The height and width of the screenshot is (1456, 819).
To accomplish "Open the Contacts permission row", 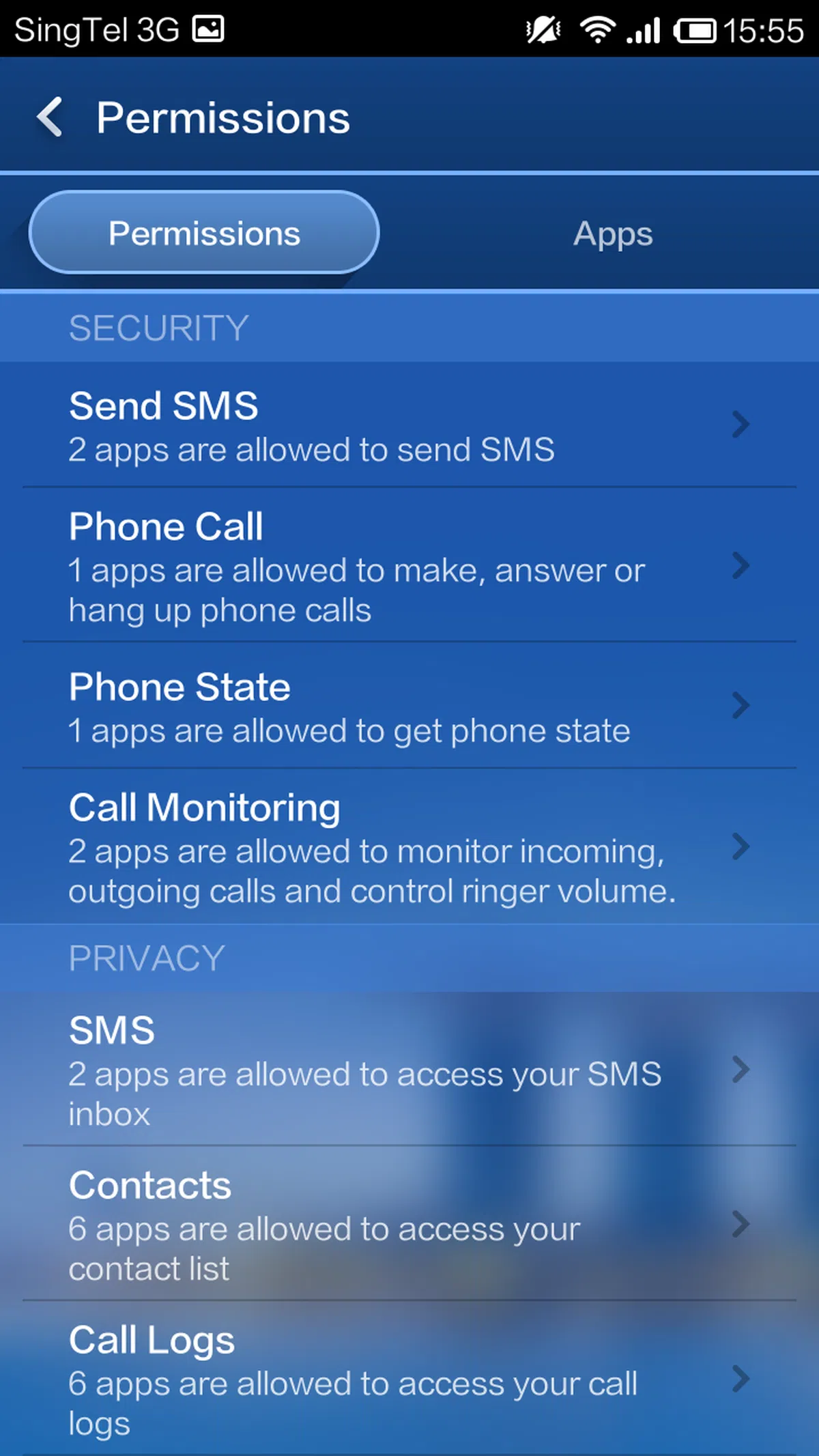I will (x=409, y=1225).
